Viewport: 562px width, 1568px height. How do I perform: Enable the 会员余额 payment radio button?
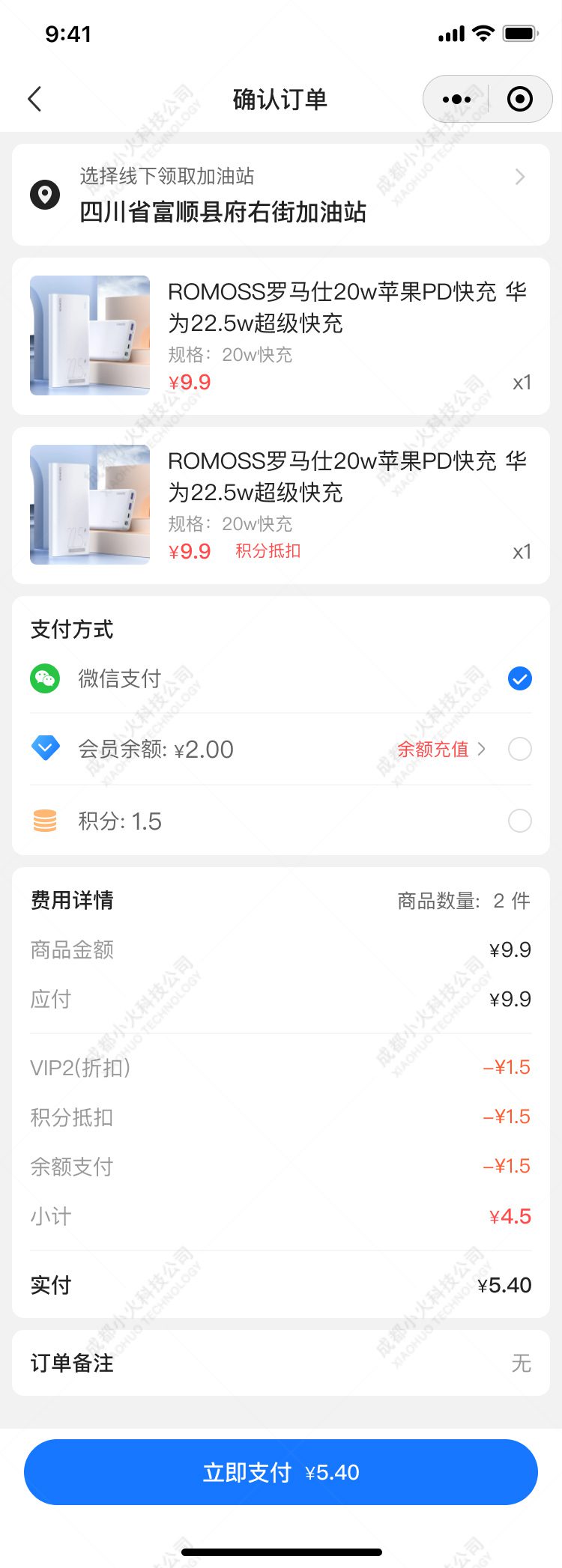[x=519, y=749]
